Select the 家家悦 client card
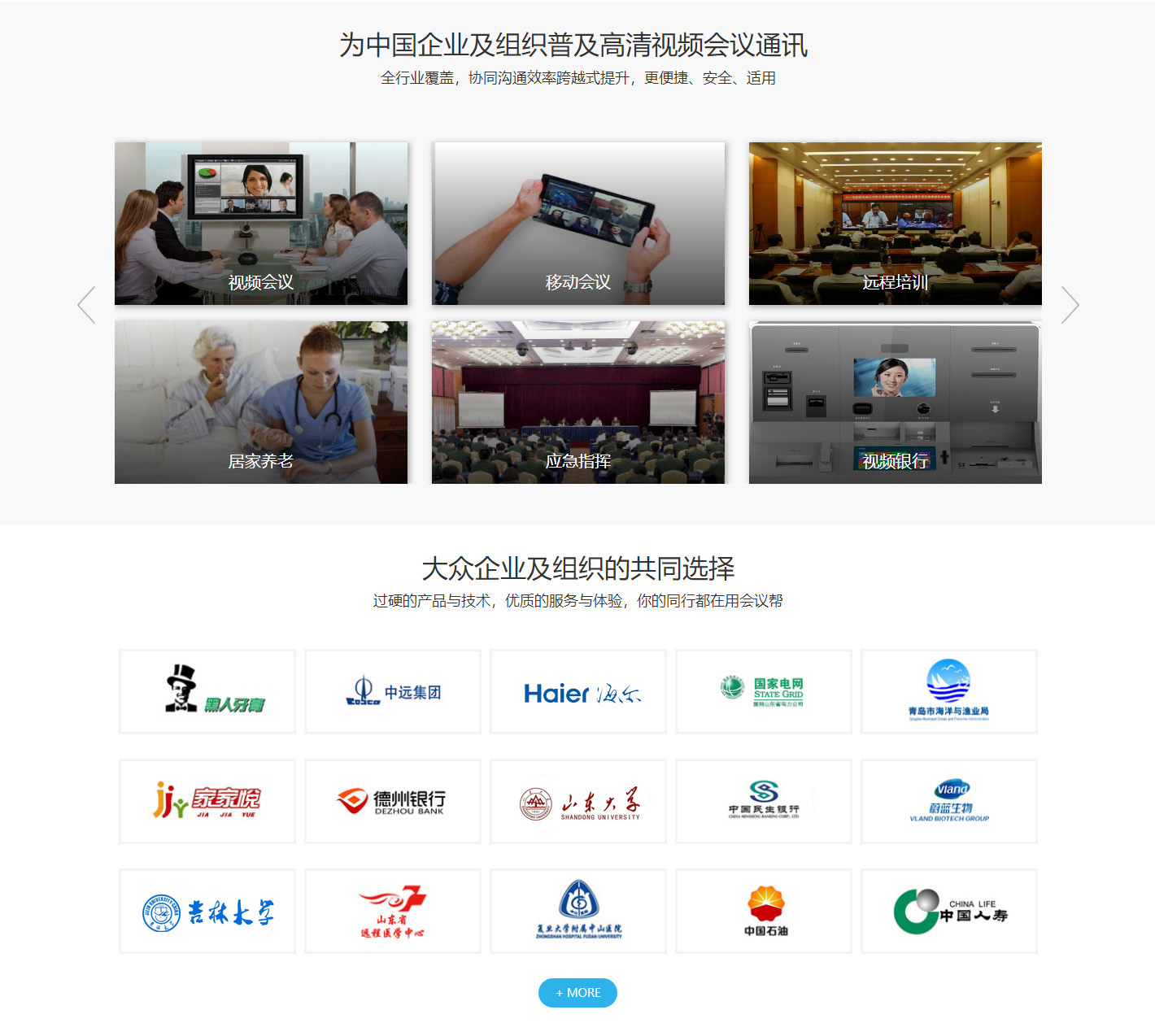The width and height of the screenshot is (1155, 1036). [207, 802]
